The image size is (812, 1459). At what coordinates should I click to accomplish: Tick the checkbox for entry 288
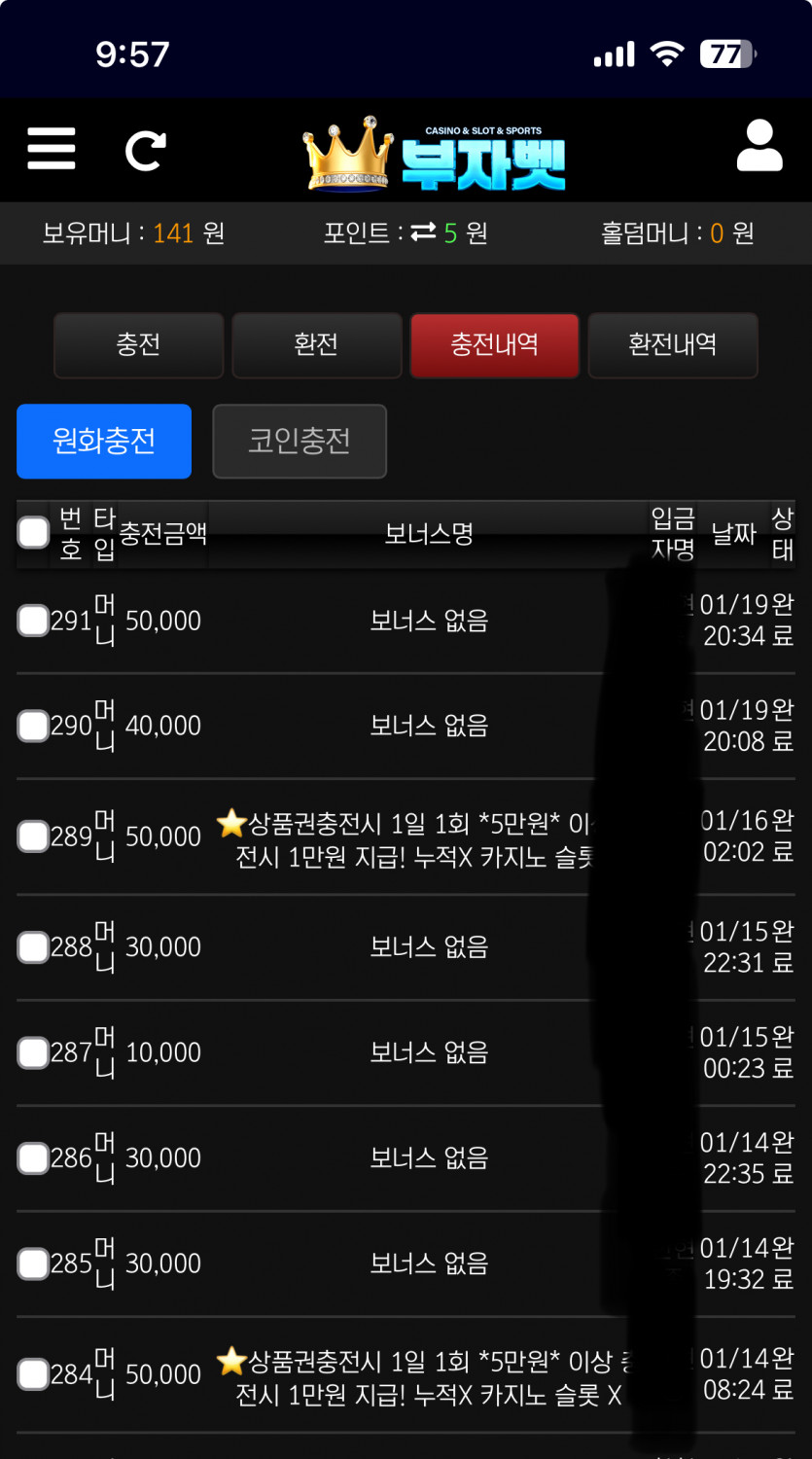pos(34,947)
